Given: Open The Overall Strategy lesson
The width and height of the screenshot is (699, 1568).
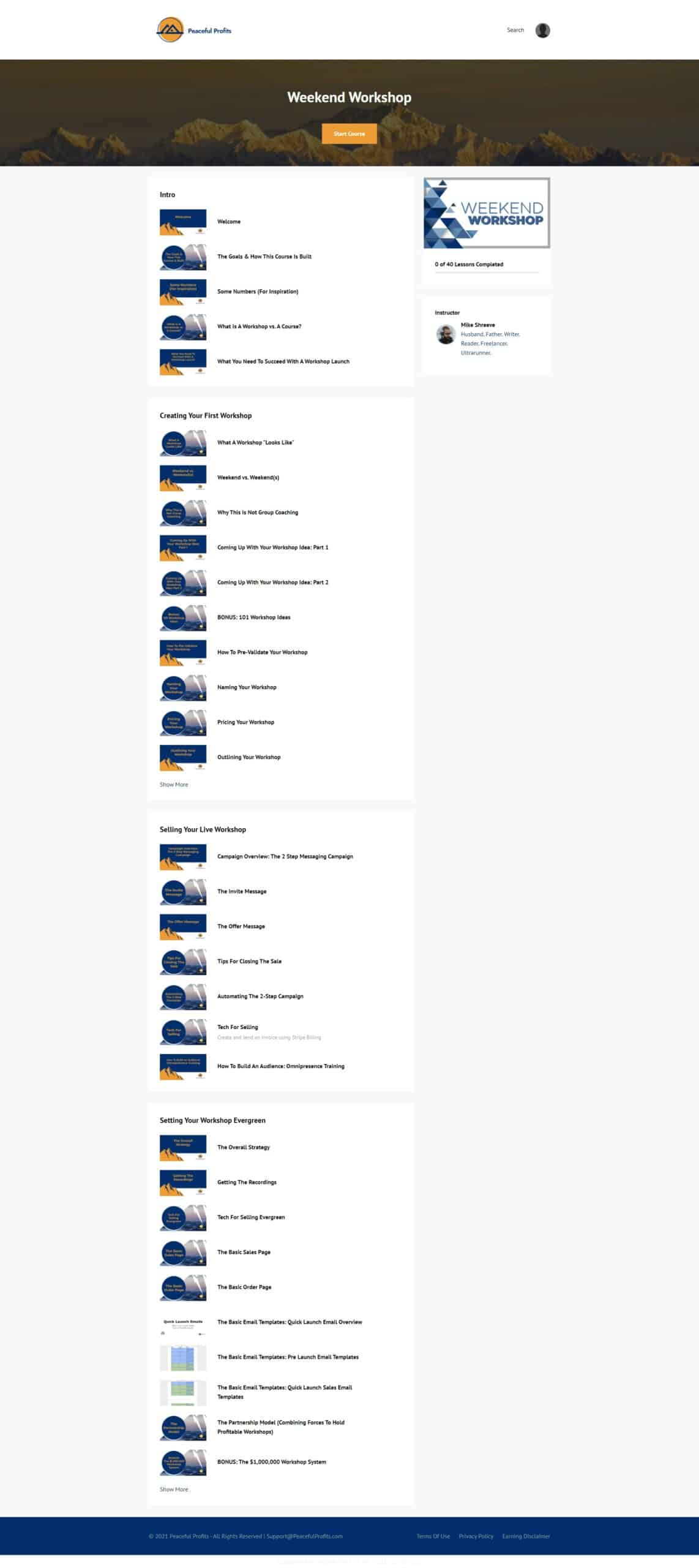Looking at the screenshot, I should coord(243,1147).
